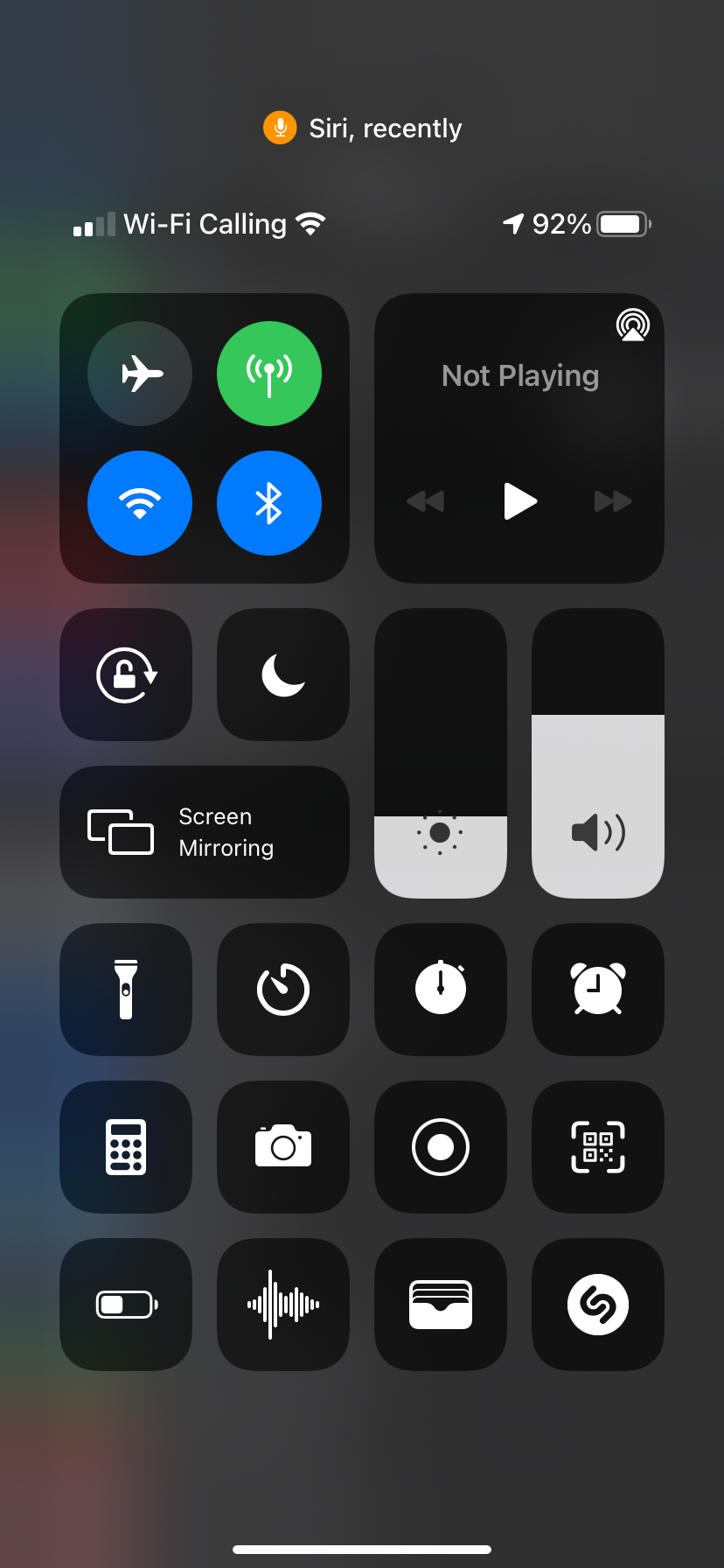The height and width of the screenshot is (1568, 724).
Task: Turn off Bluetooth
Action: (269, 503)
